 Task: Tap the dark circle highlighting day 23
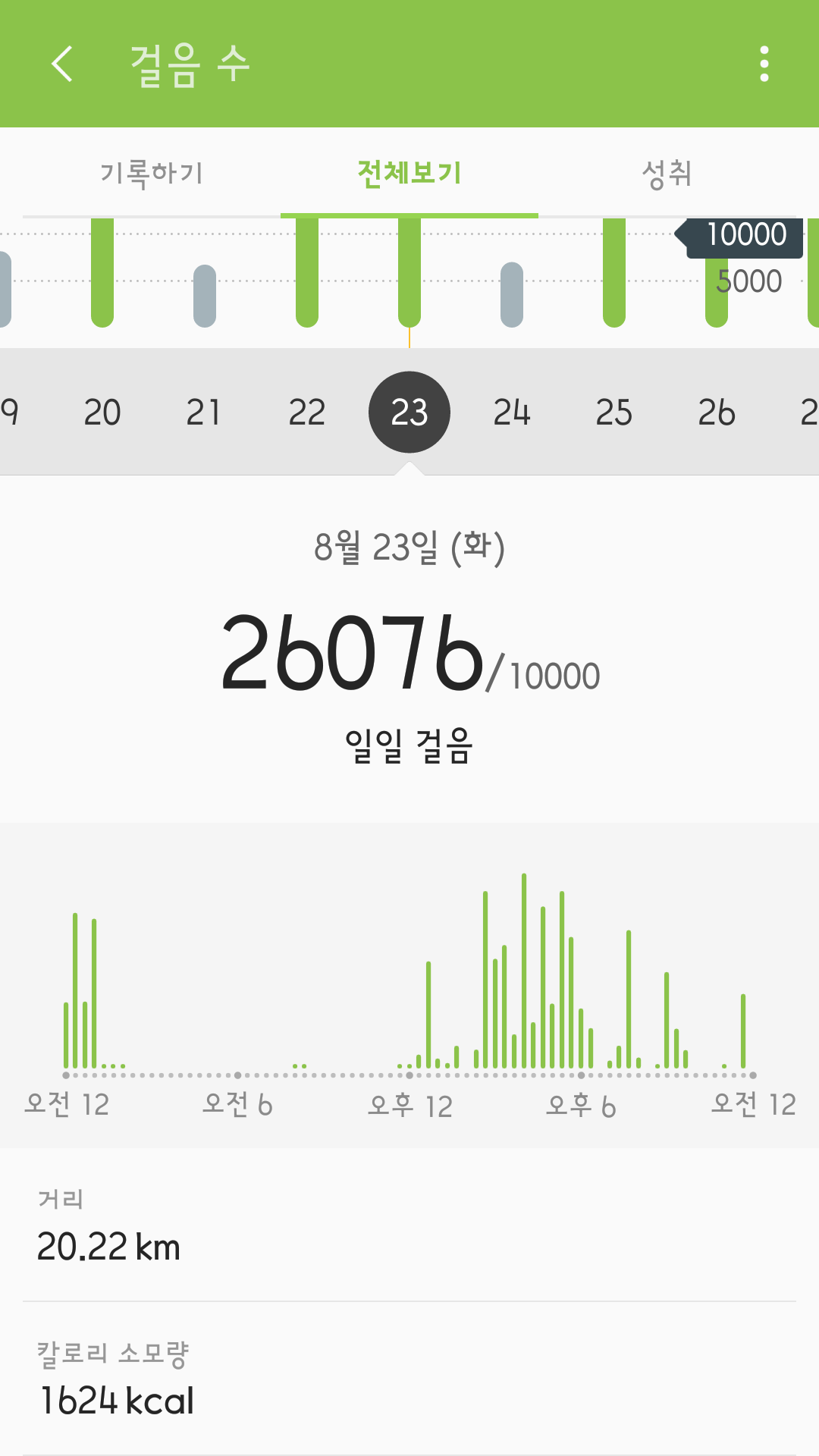[409, 410]
